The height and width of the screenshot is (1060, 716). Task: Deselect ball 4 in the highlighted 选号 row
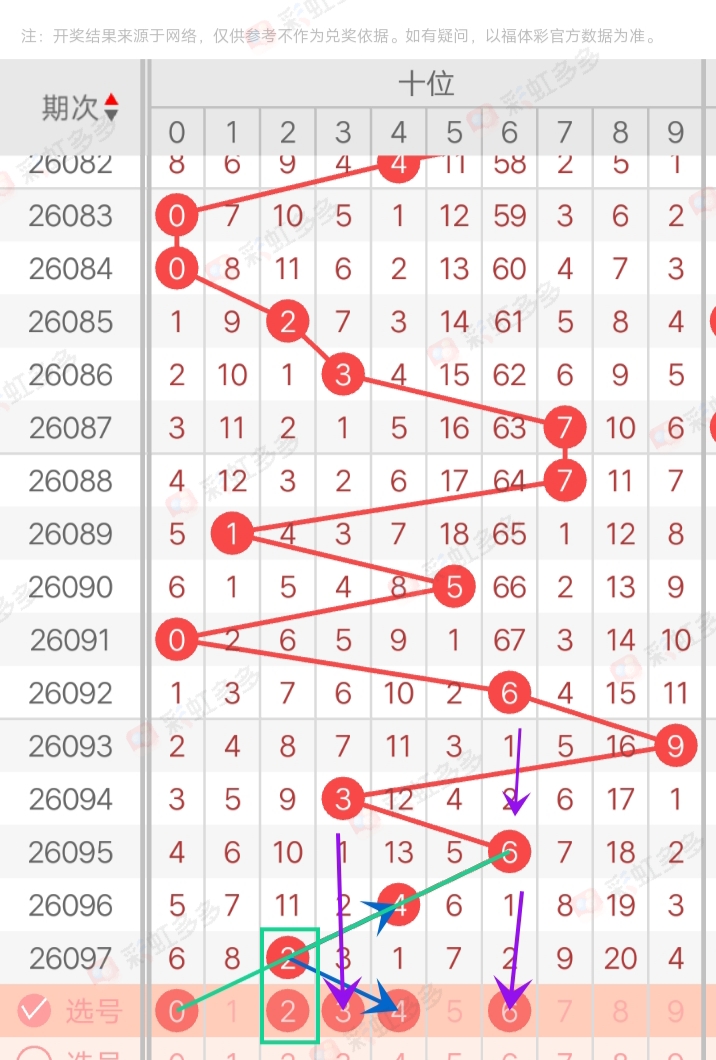tap(399, 1011)
